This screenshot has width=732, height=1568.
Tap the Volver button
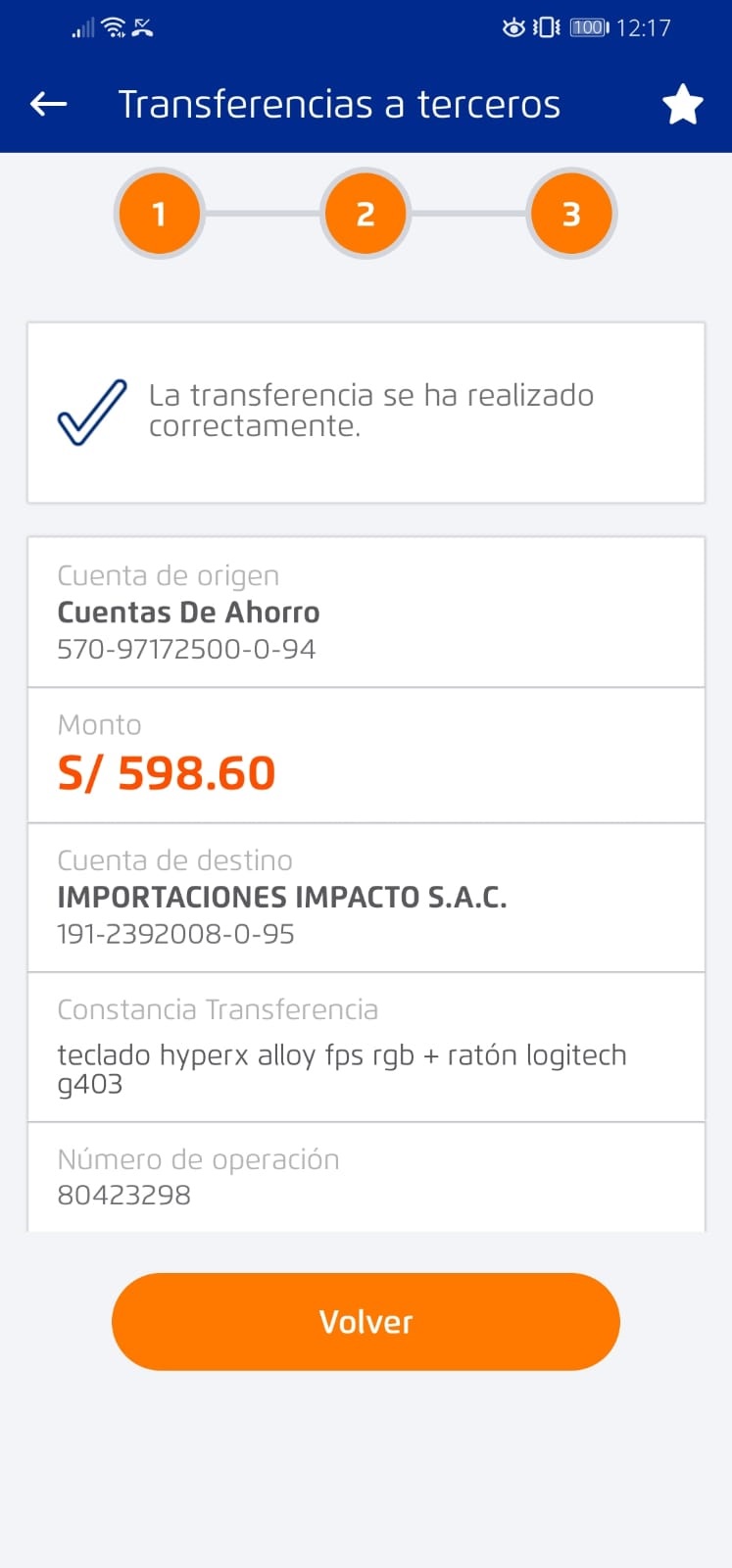(366, 1321)
